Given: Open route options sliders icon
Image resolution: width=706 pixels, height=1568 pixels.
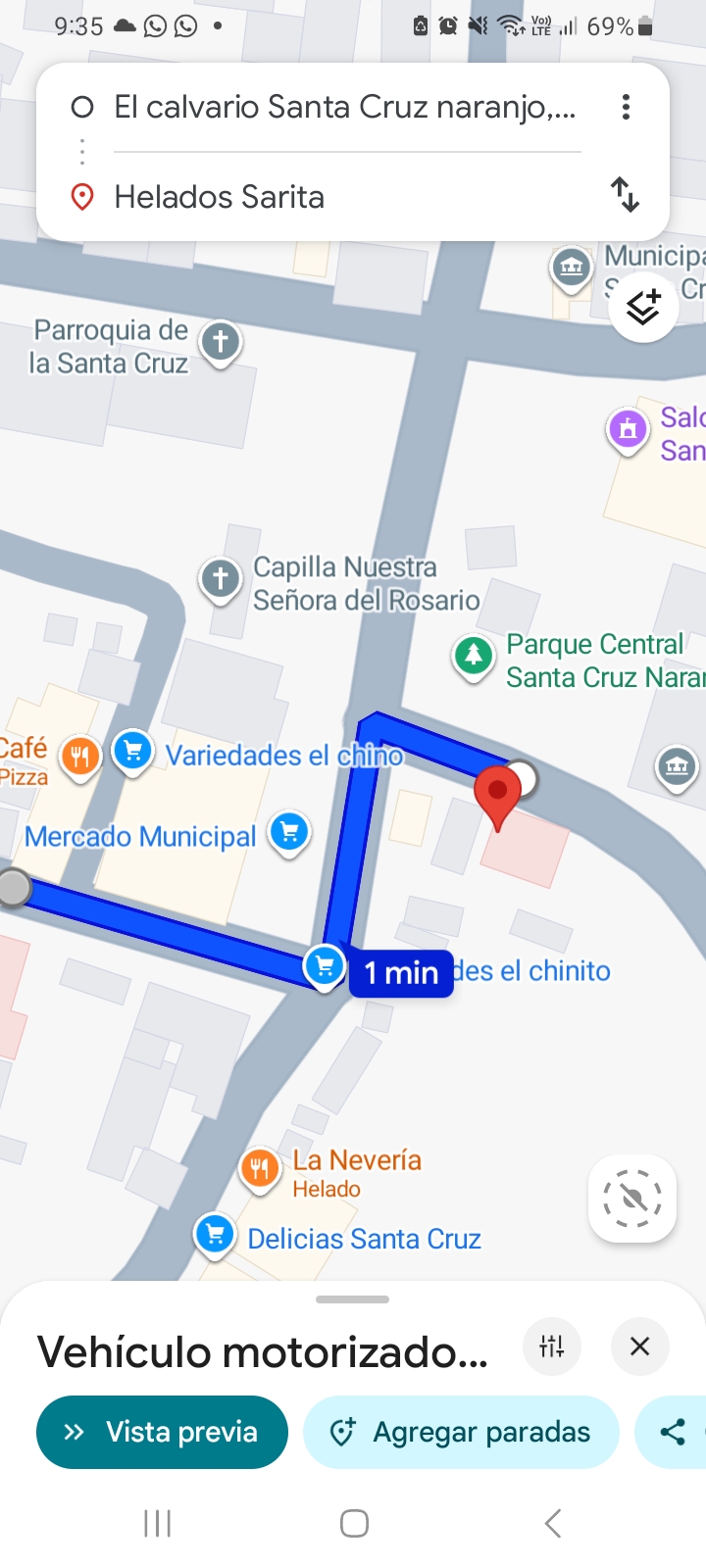Looking at the screenshot, I should (552, 1347).
